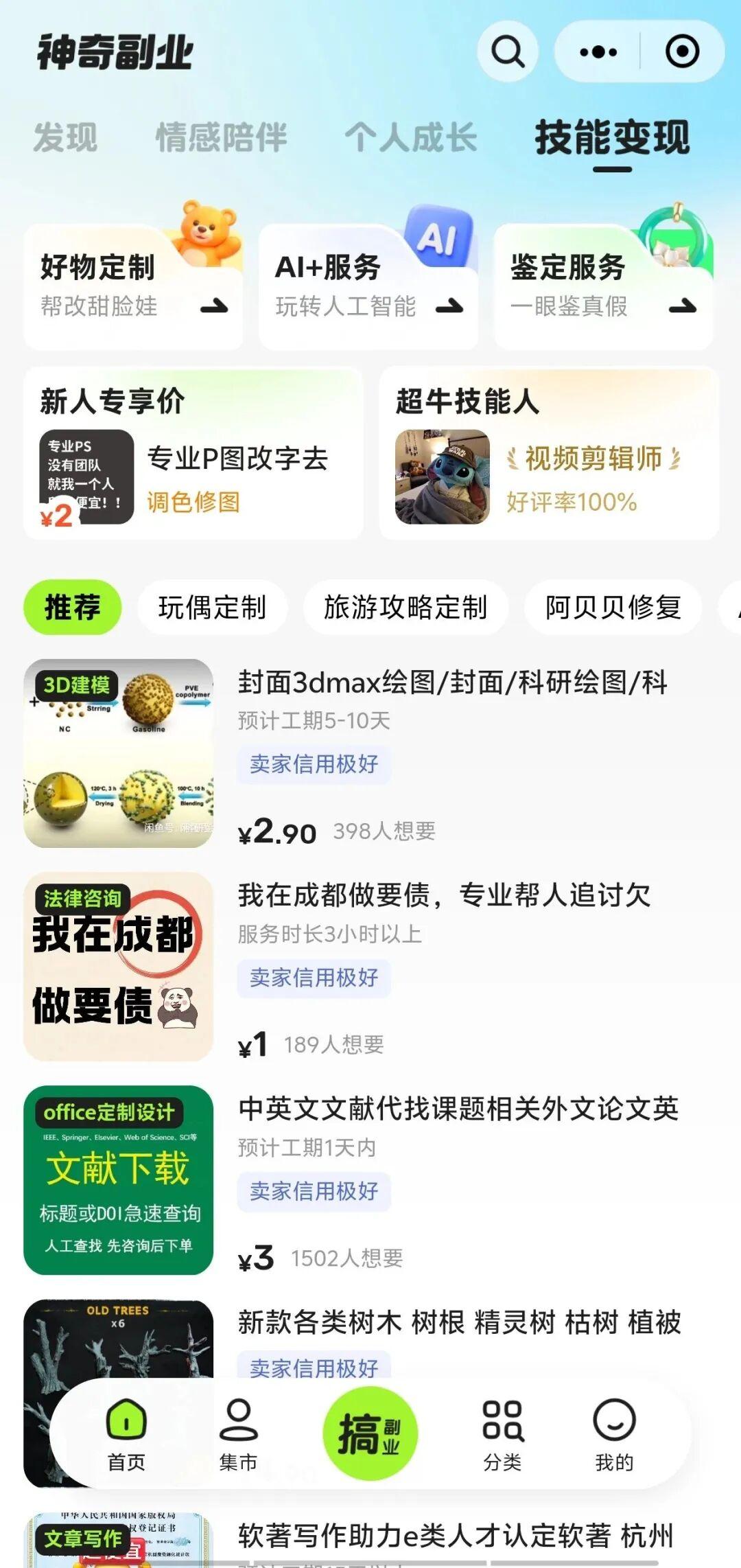Open the search magnifier icon
Screen dimensions: 741x1568
coord(508,52)
